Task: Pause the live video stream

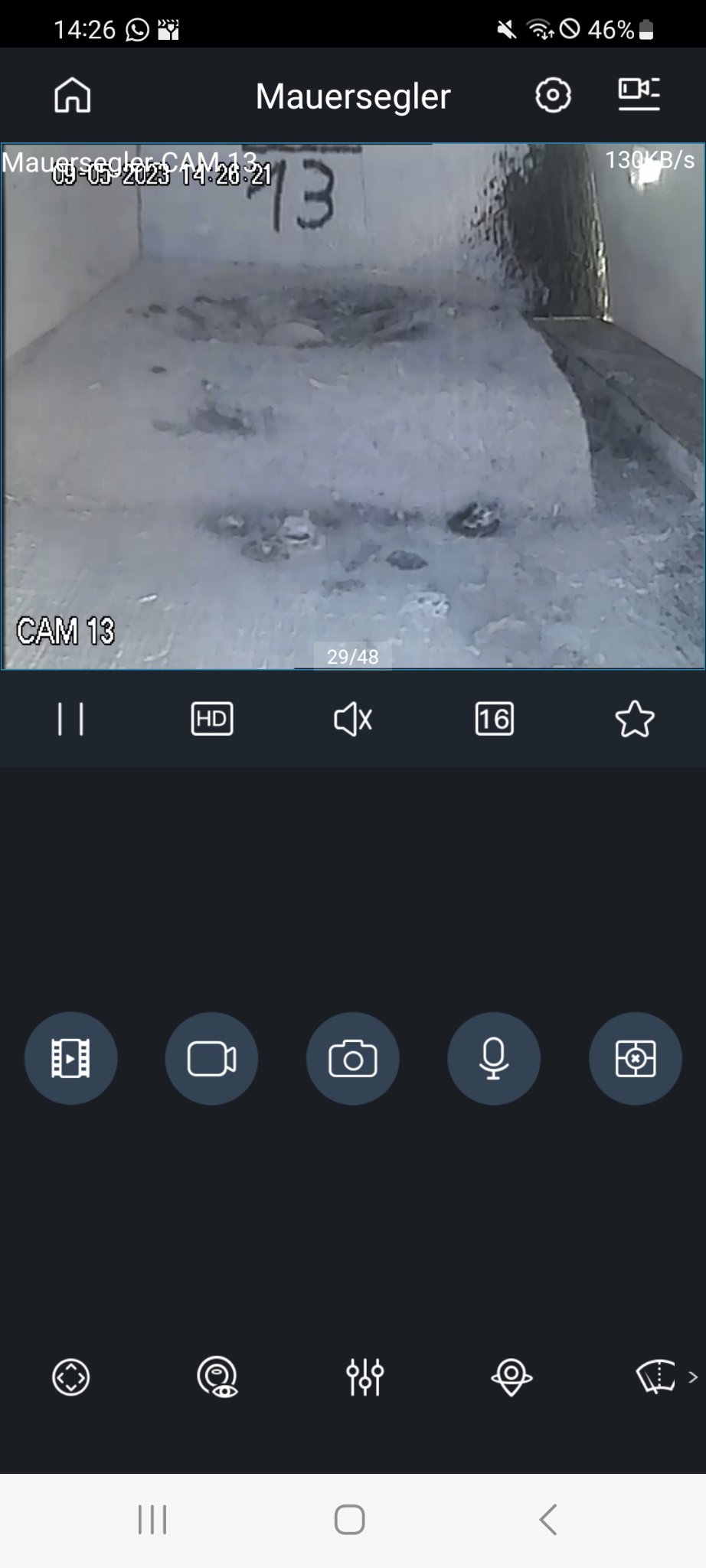Action: tap(70, 720)
